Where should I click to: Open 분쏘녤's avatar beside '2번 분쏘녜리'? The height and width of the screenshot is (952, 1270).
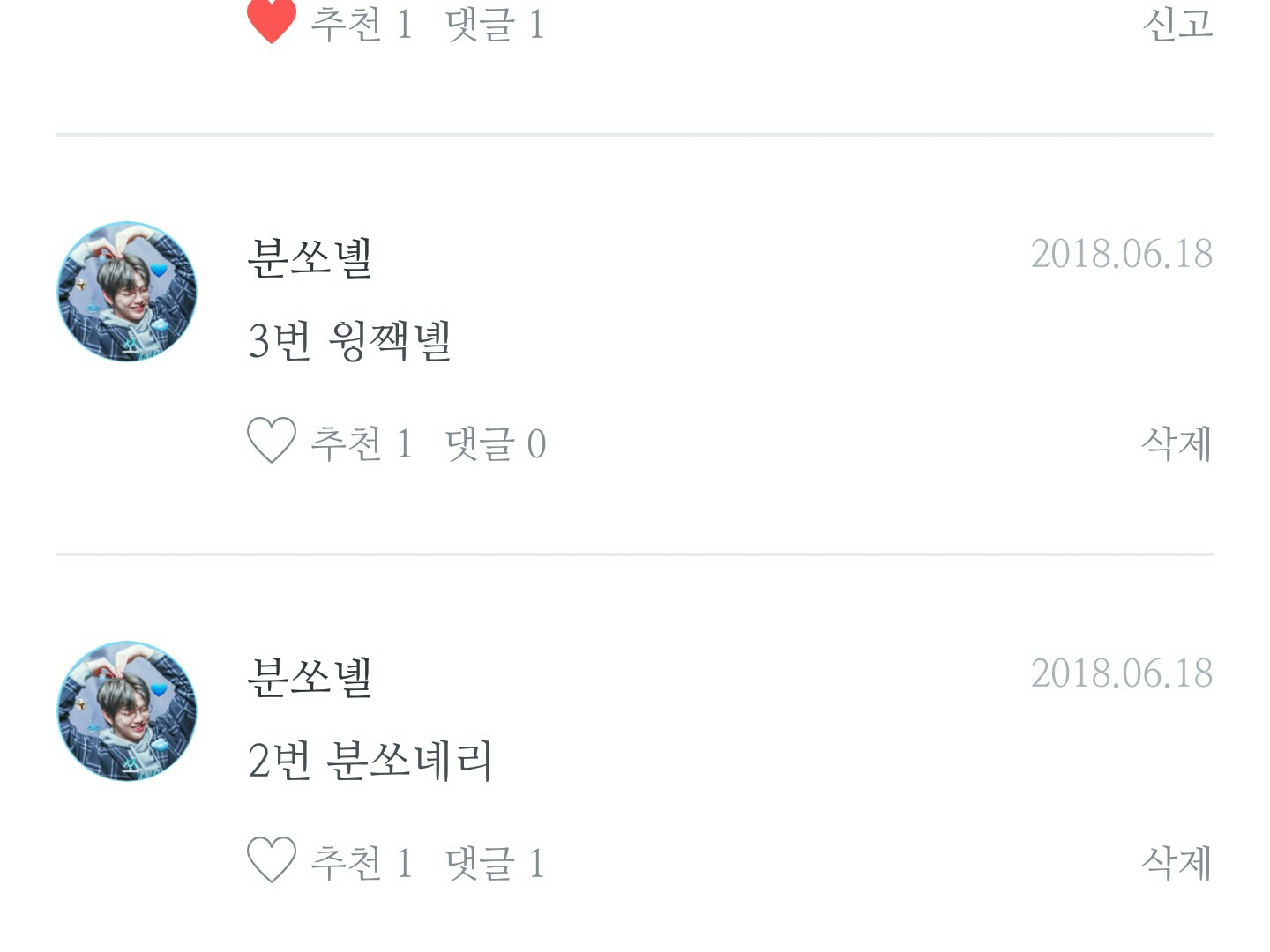(127, 711)
